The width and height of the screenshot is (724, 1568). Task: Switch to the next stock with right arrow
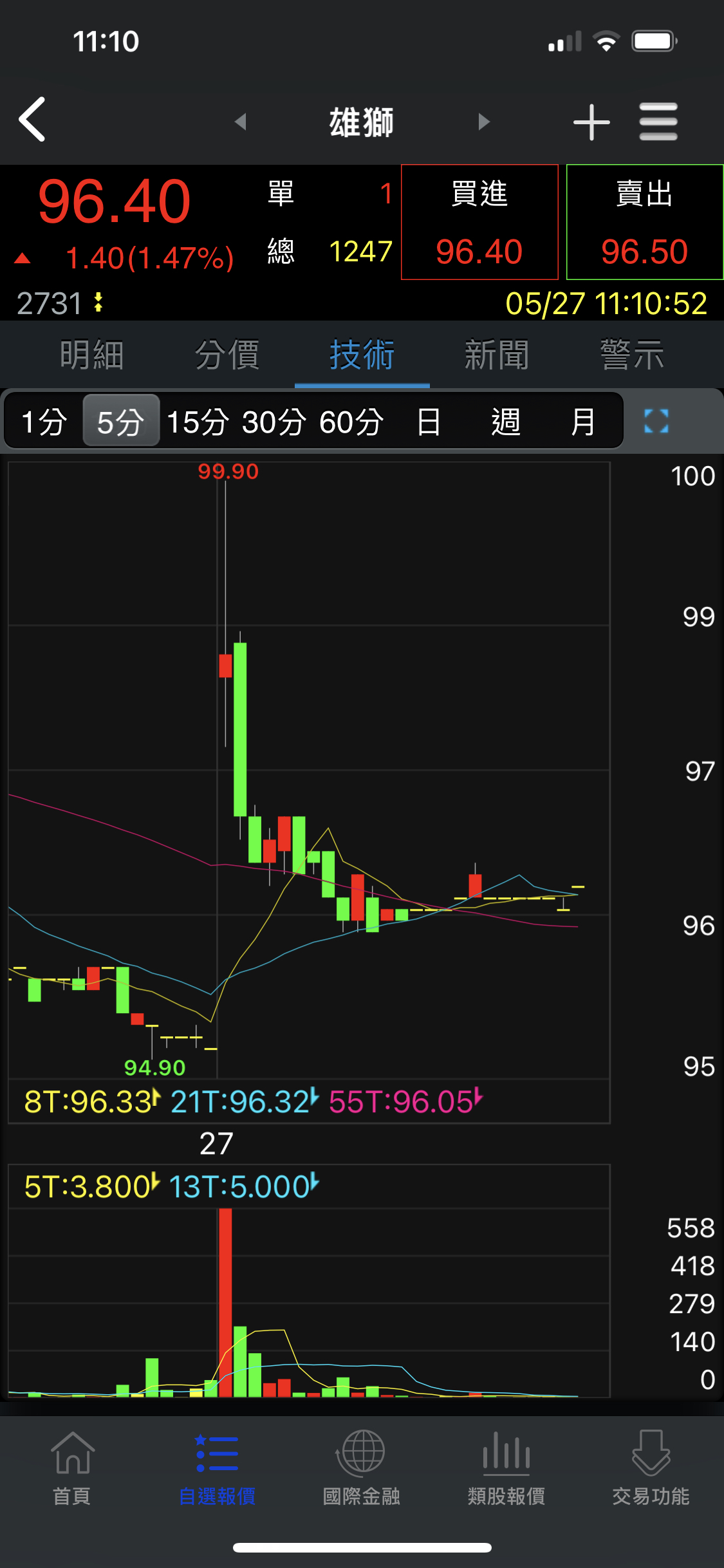[x=484, y=121]
